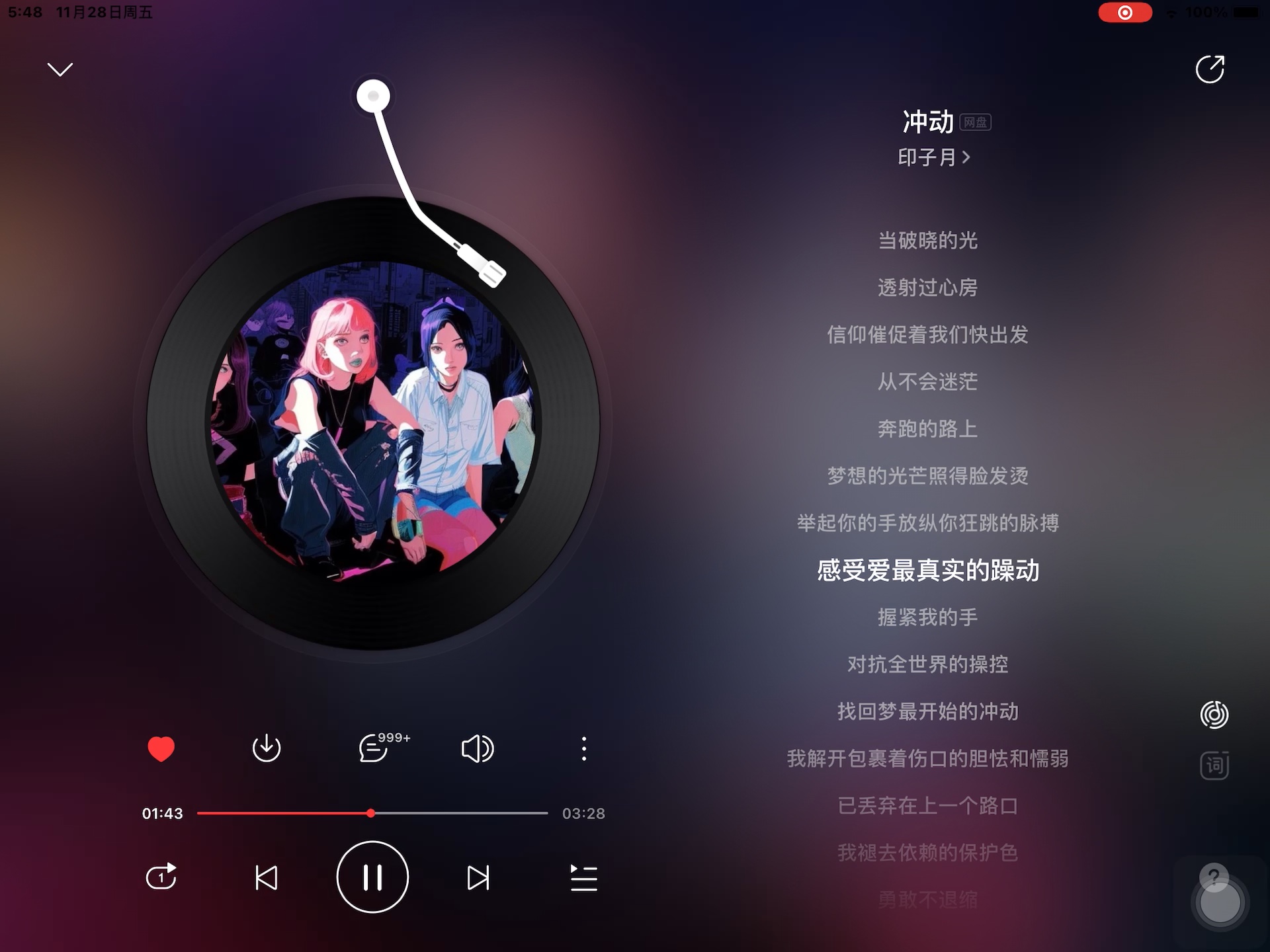
Task: Open the current playlist queue
Action: pos(583,877)
